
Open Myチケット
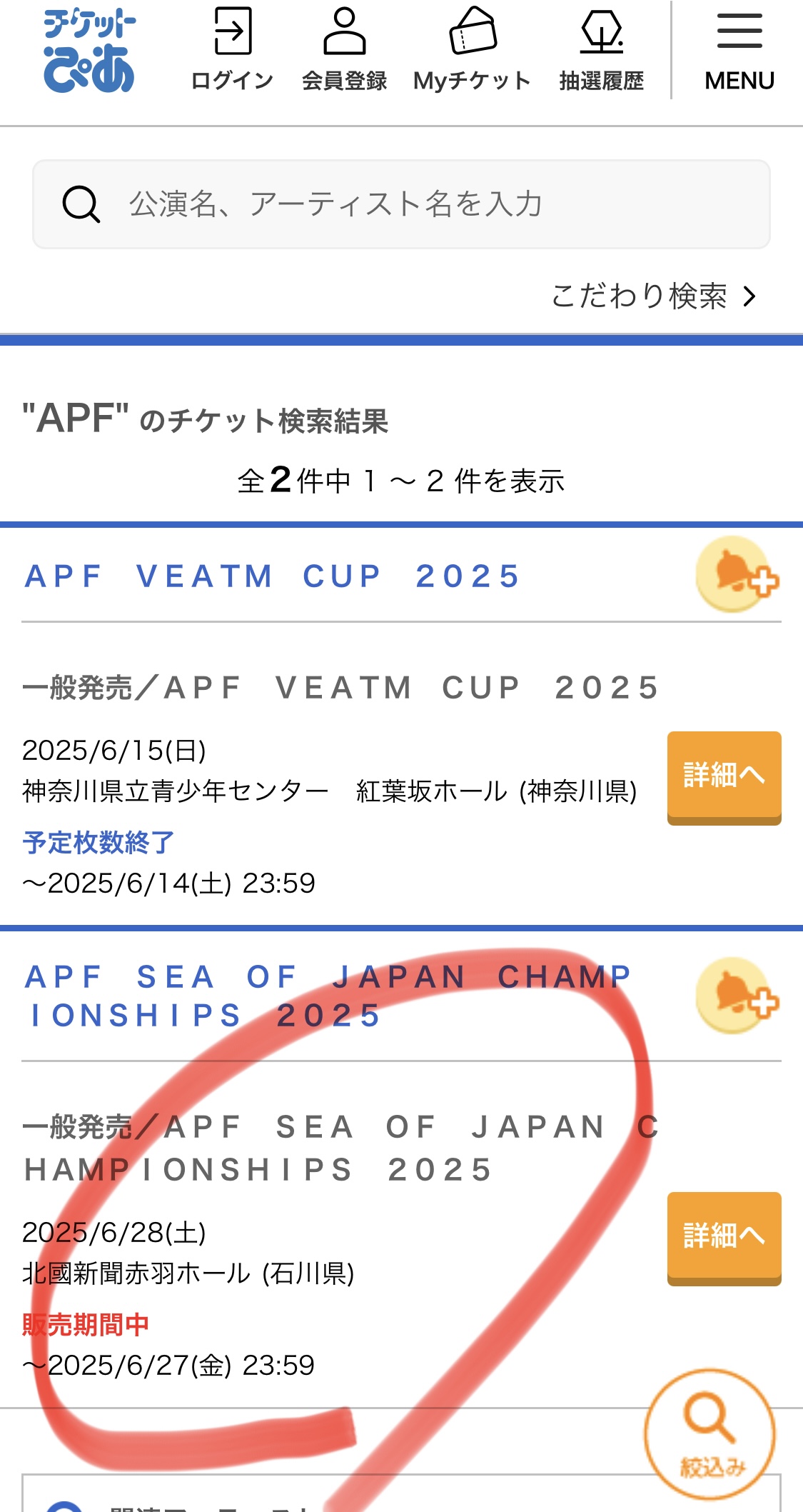pyautogui.click(x=472, y=50)
